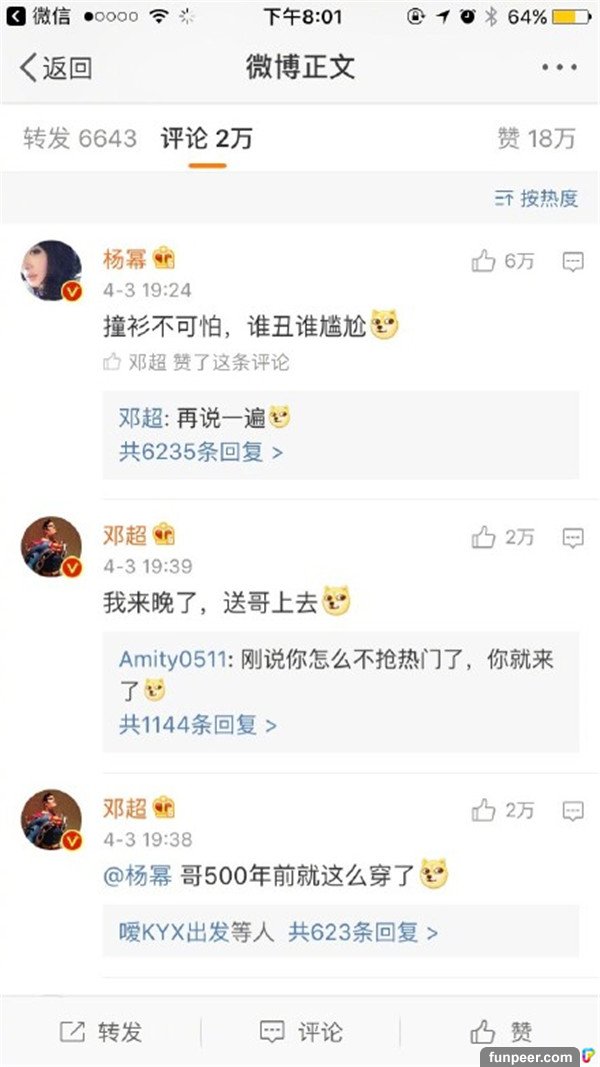Viewport: 600px width, 1067px height.
Task: Expand 共1144条回复 replies
Action: 198,725
